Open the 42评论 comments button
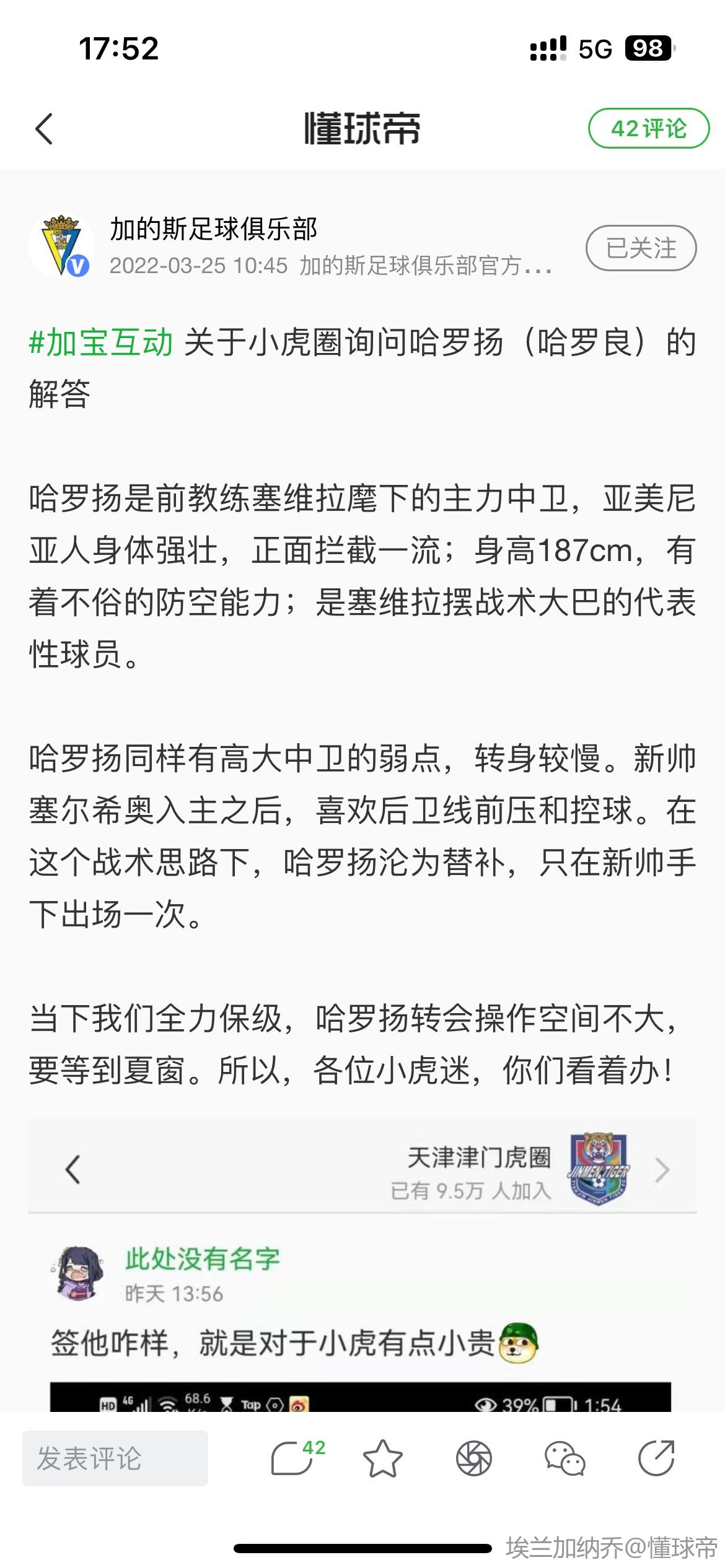The height and width of the screenshot is (1568, 725). click(648, 128)
